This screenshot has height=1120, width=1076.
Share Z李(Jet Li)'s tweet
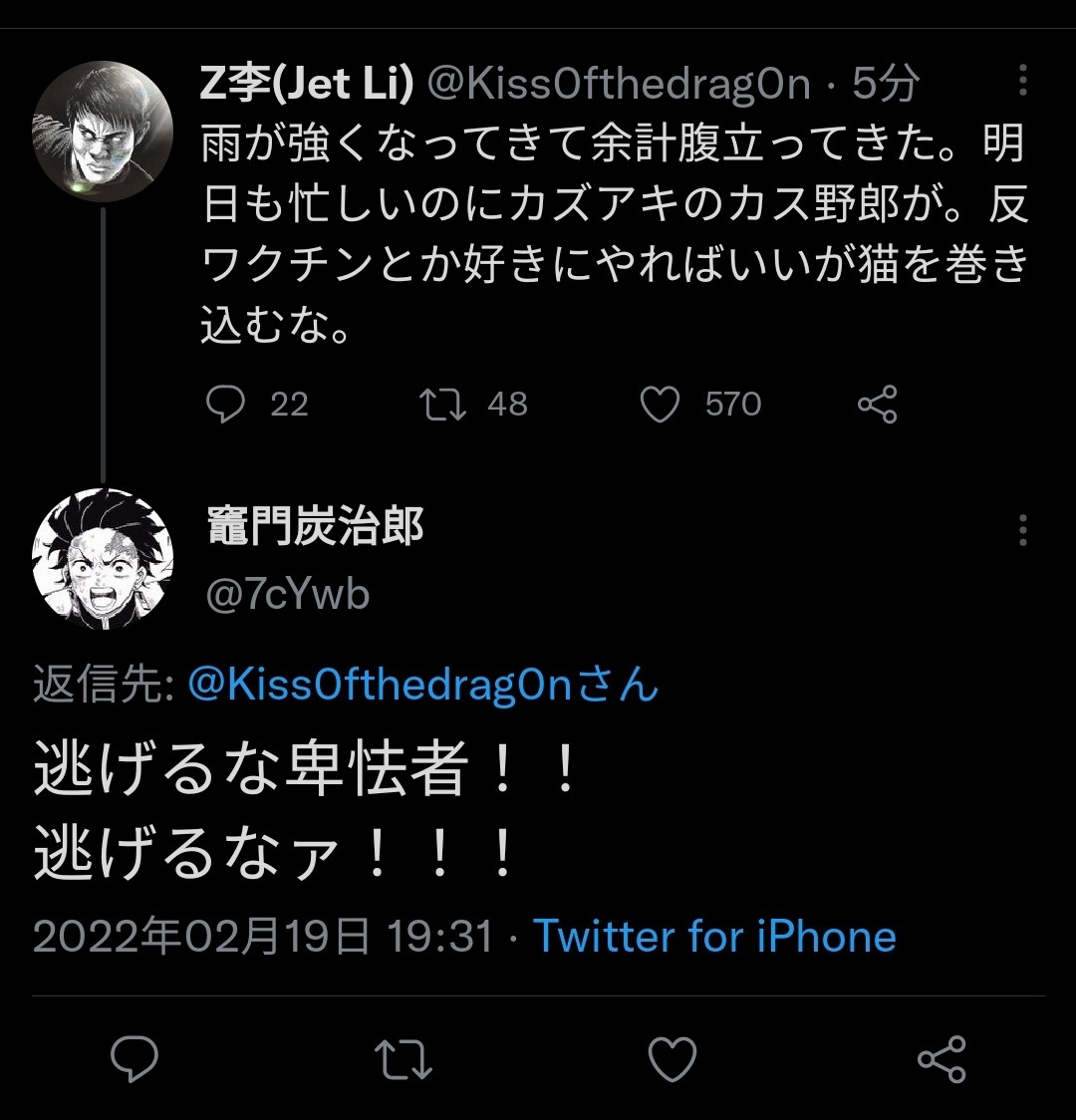pos(877,404)
